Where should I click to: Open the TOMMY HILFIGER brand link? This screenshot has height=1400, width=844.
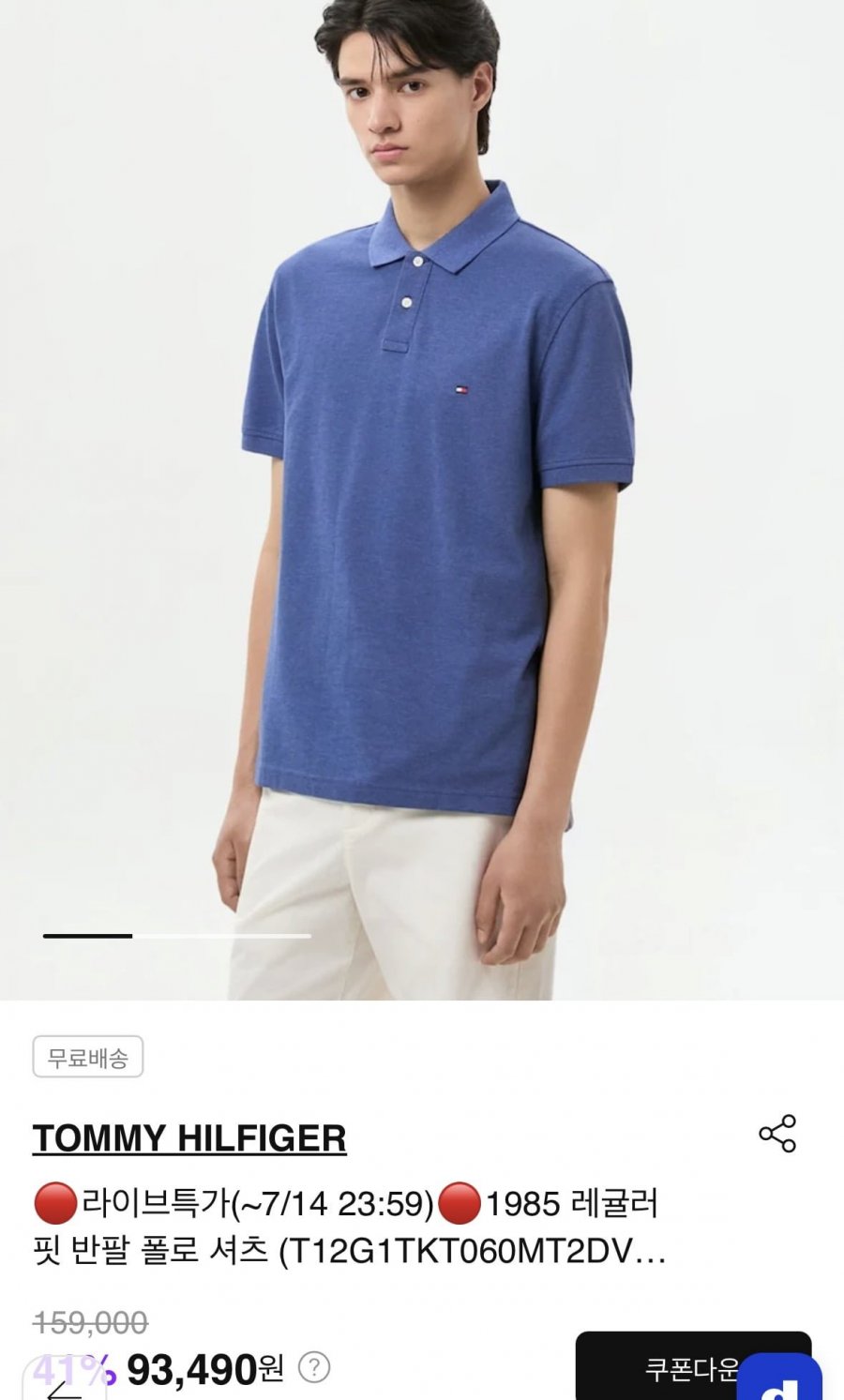tap(189, 1138)
